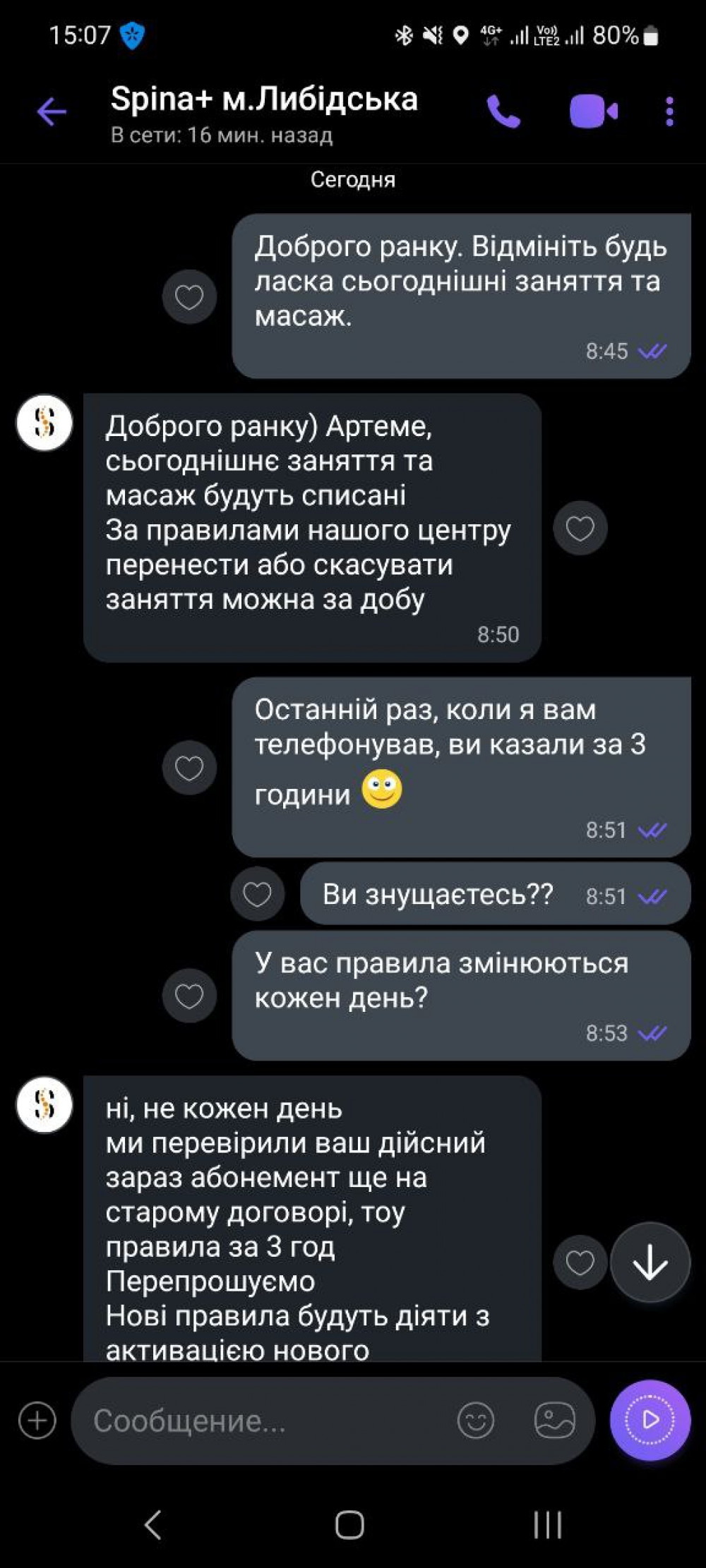Open Spina+ м.Либідська contact info
This screenshot has height=1568, width=706.
tap(264, 111)
